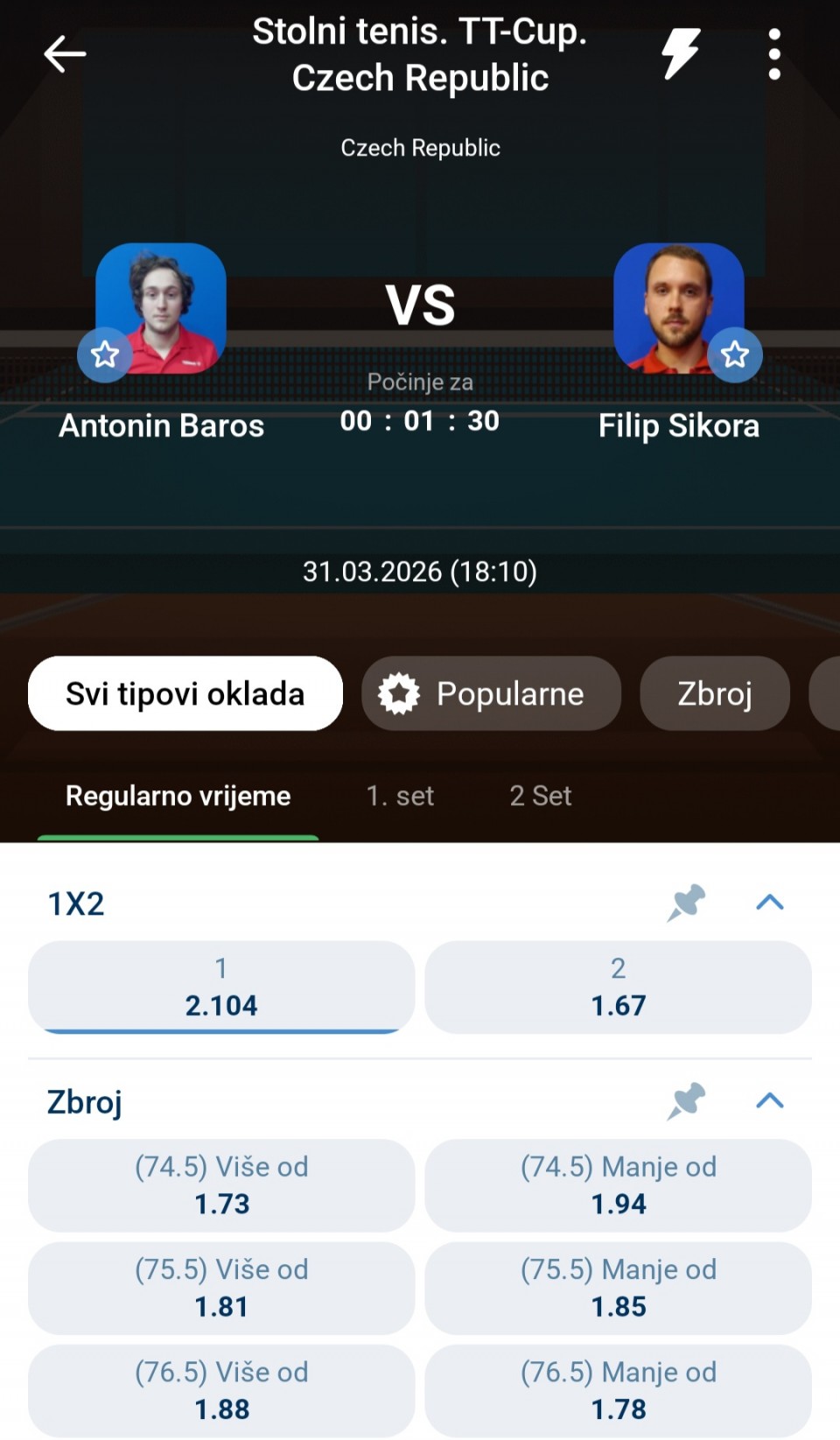
Task: Pin the 1X2 market
Action: [686, 903]
